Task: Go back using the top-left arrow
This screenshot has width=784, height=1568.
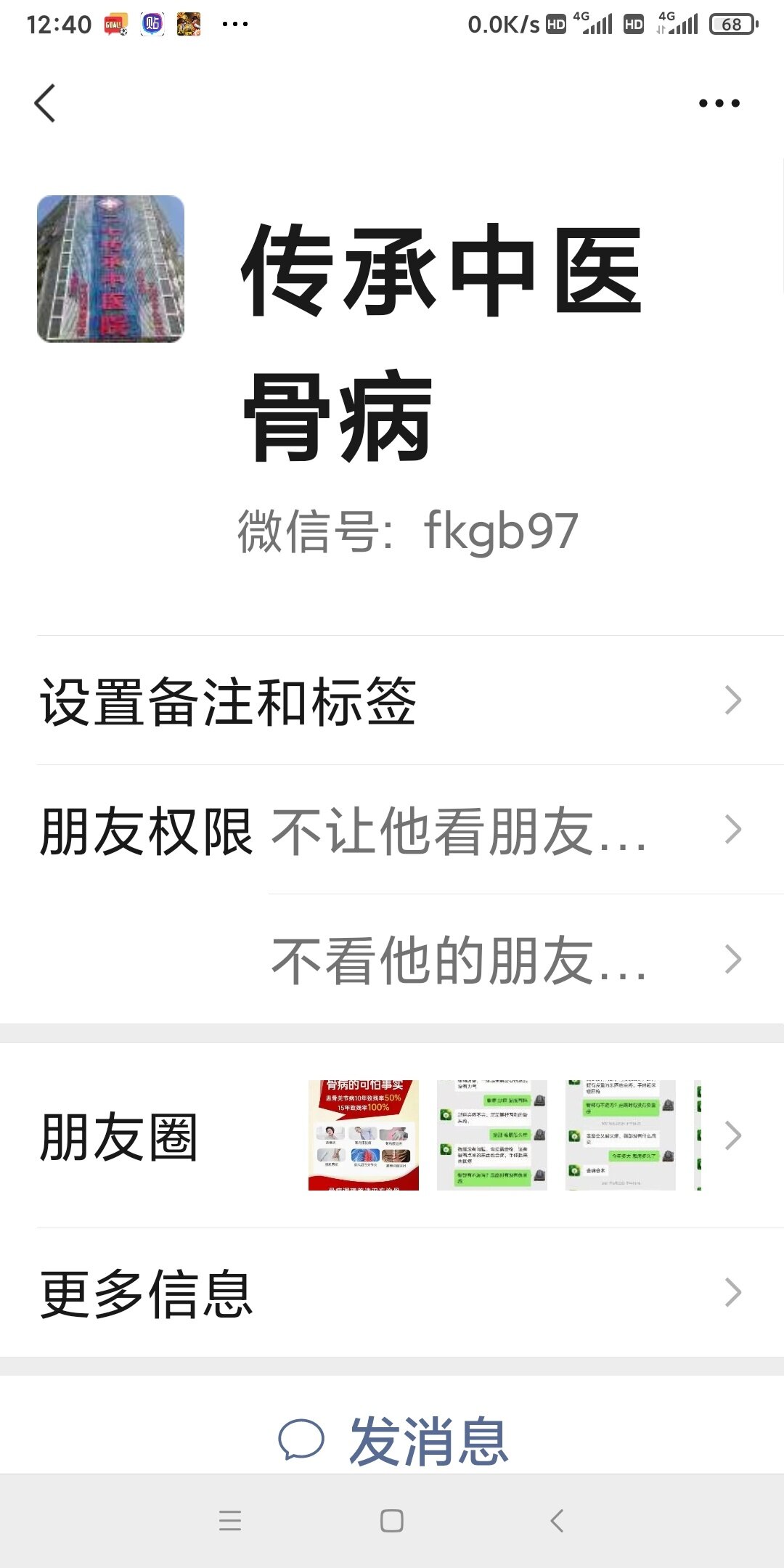Action: coord(45,103)
